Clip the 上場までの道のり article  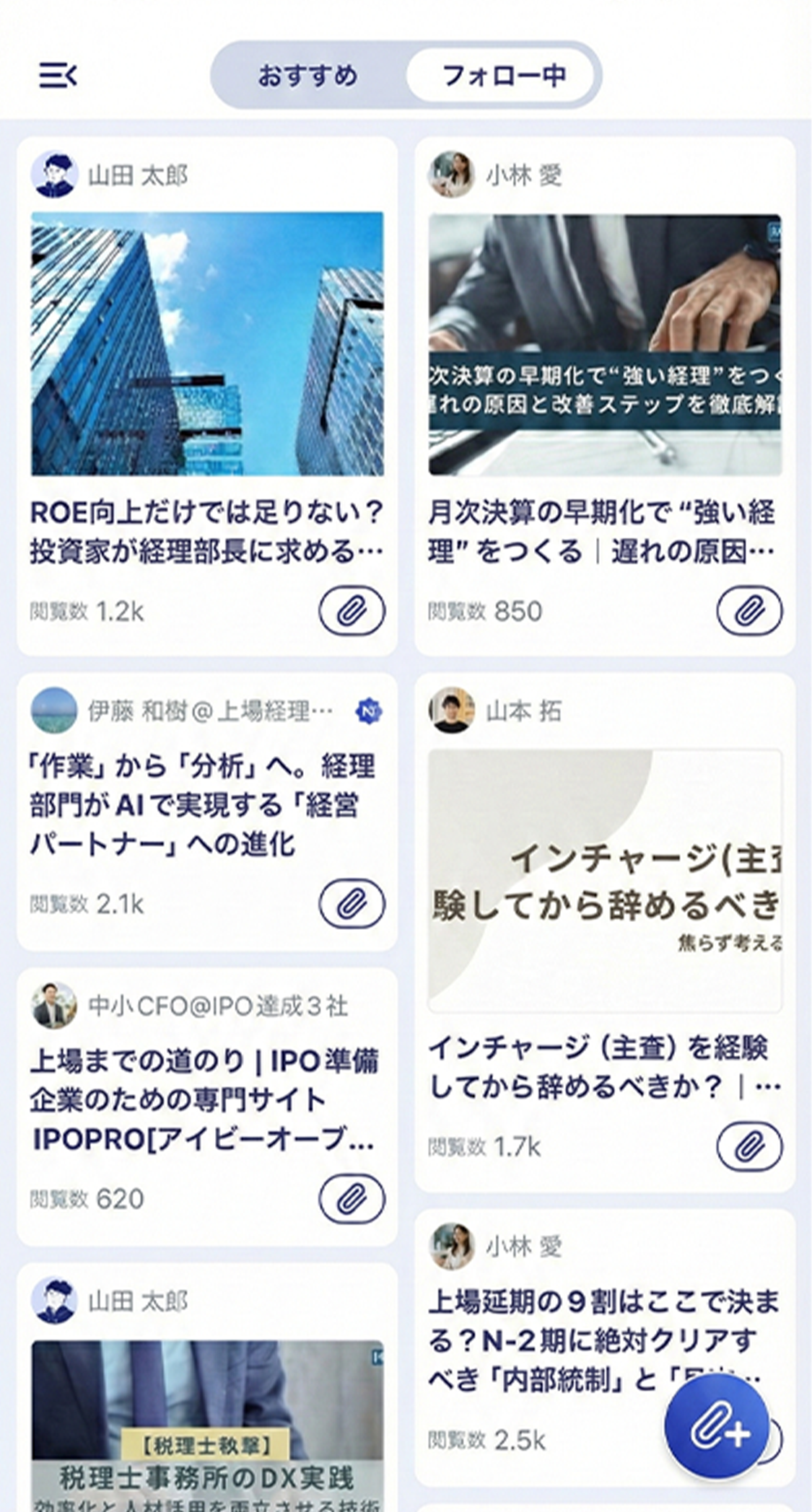pos(352,1198)
